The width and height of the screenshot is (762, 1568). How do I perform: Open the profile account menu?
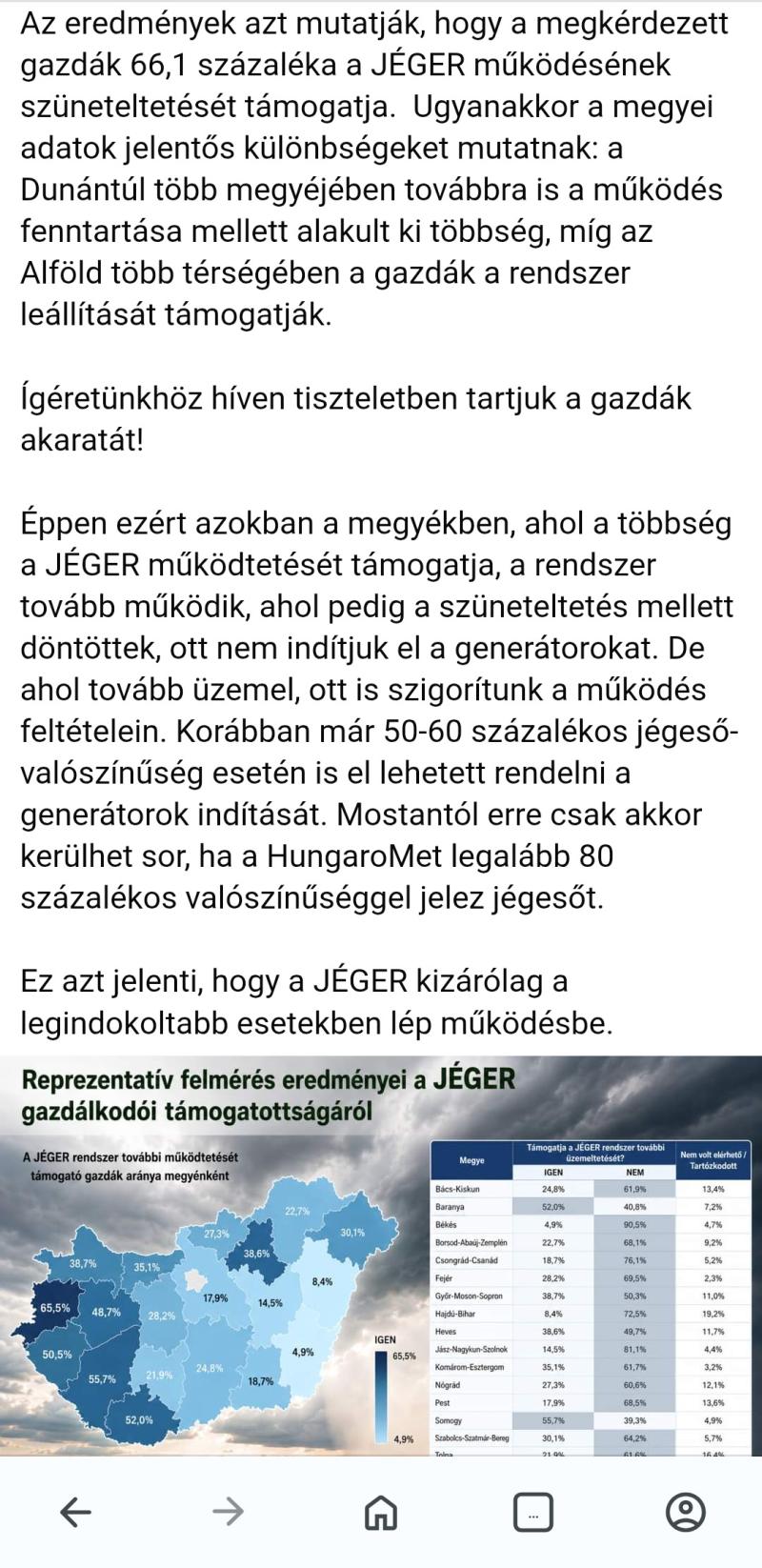[x=685, y=1511]
